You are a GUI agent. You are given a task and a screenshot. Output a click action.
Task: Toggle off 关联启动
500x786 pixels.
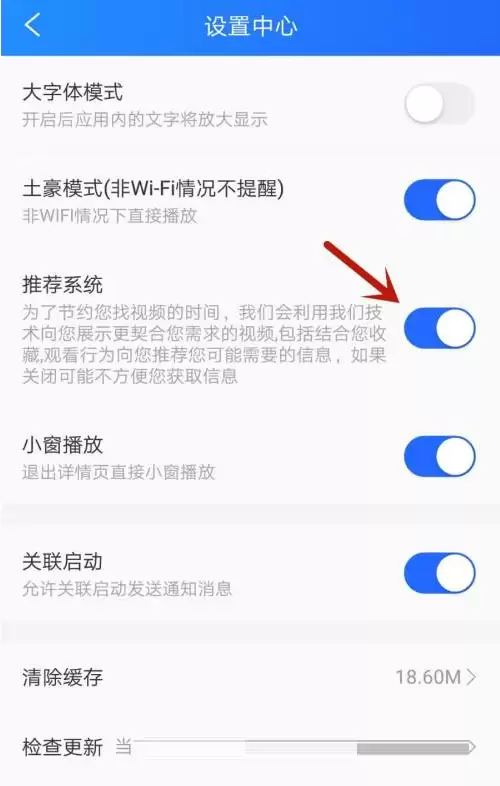[x=440, y=573]
